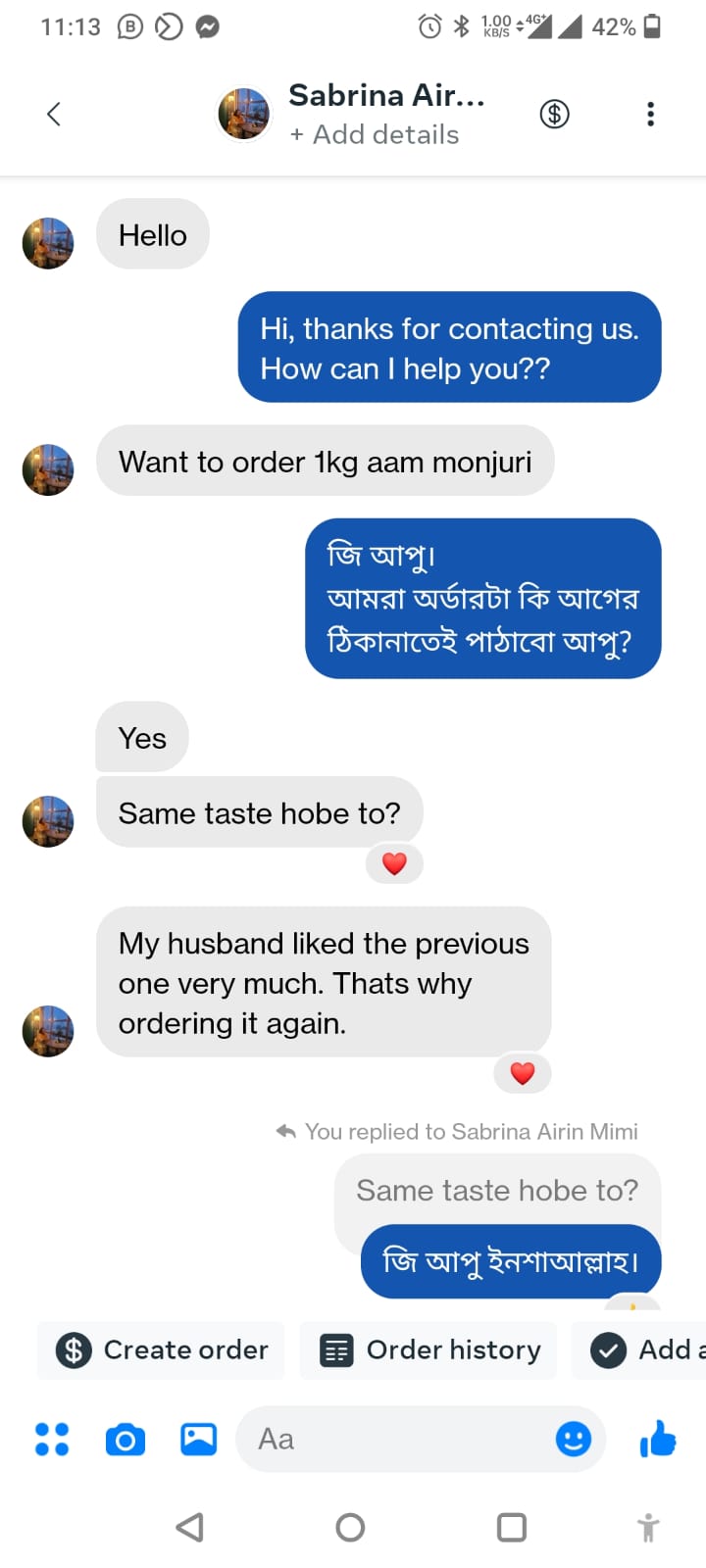Focus the Aa message input field

click(392, 1440)
